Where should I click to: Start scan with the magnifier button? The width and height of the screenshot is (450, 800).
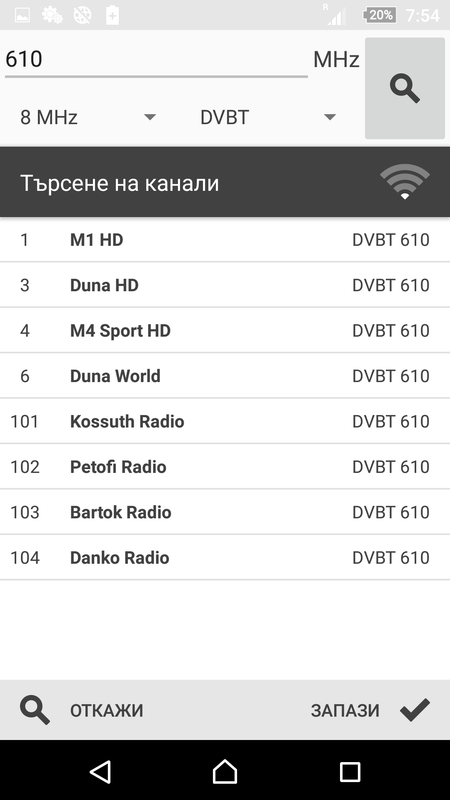coord(405,88)
